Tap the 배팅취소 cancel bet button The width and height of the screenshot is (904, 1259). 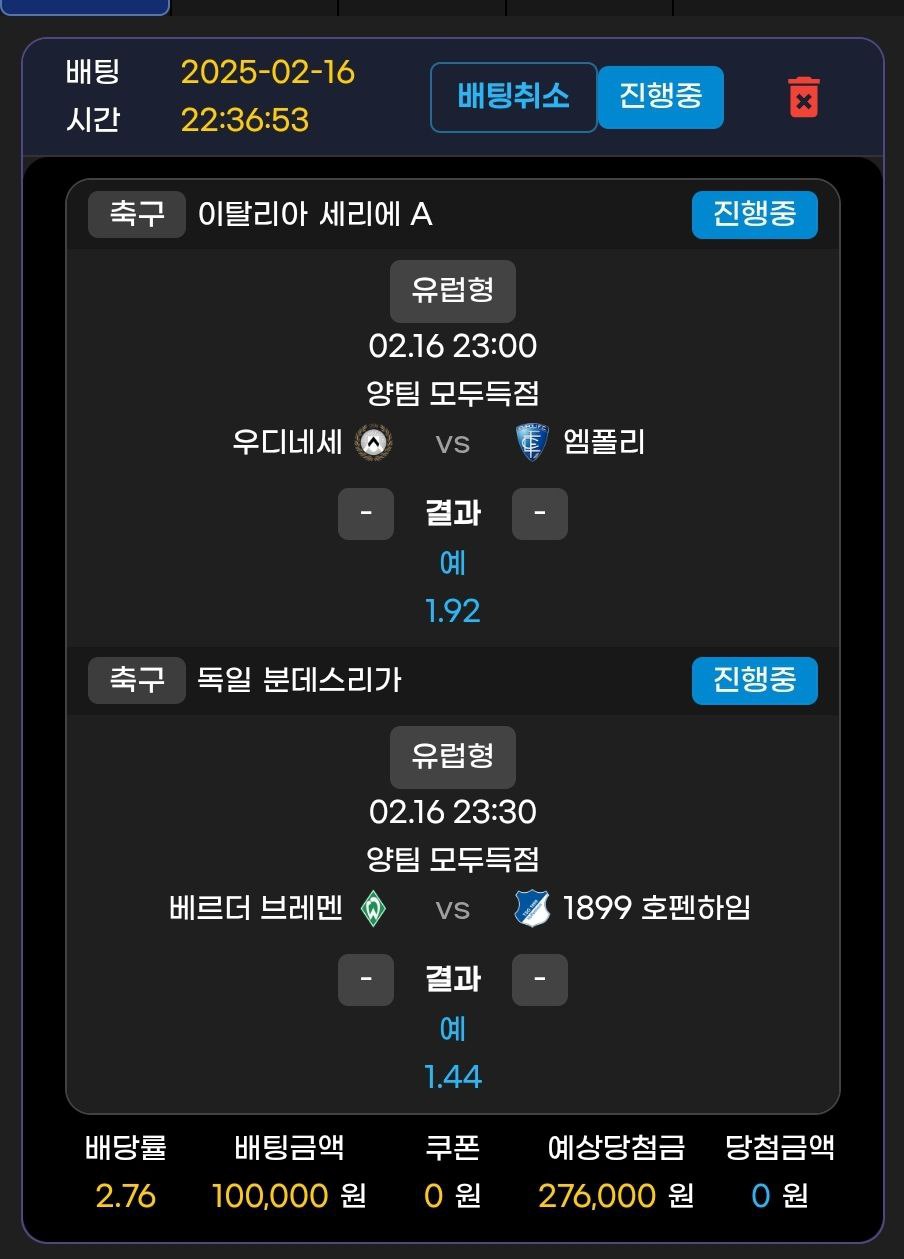[513, 97]
